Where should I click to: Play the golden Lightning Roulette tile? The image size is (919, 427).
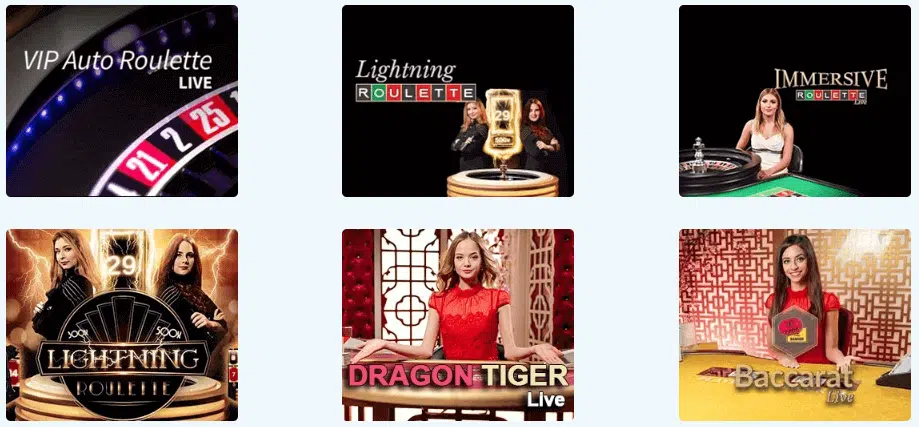click(122, 325)
